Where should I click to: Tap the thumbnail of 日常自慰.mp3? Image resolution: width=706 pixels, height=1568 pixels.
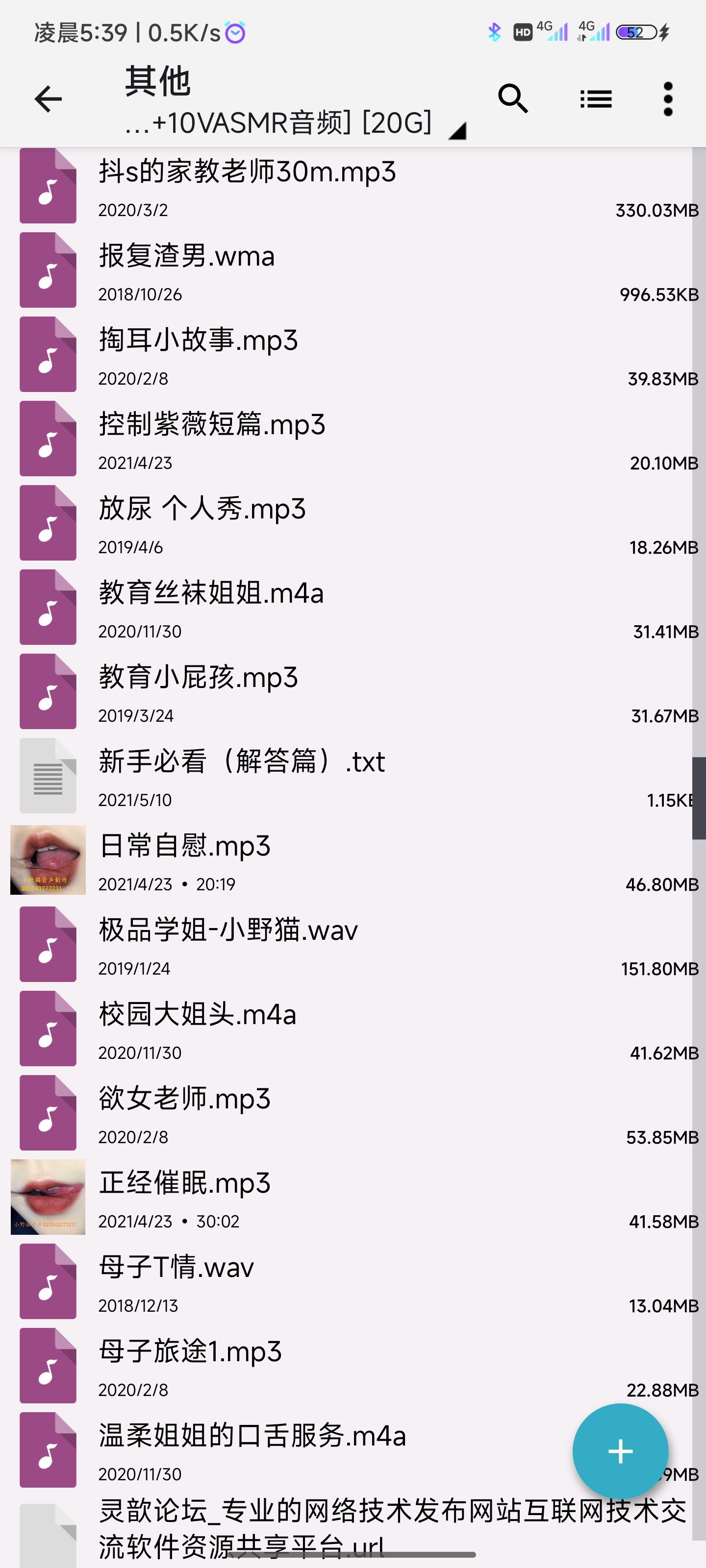point(48,859)
